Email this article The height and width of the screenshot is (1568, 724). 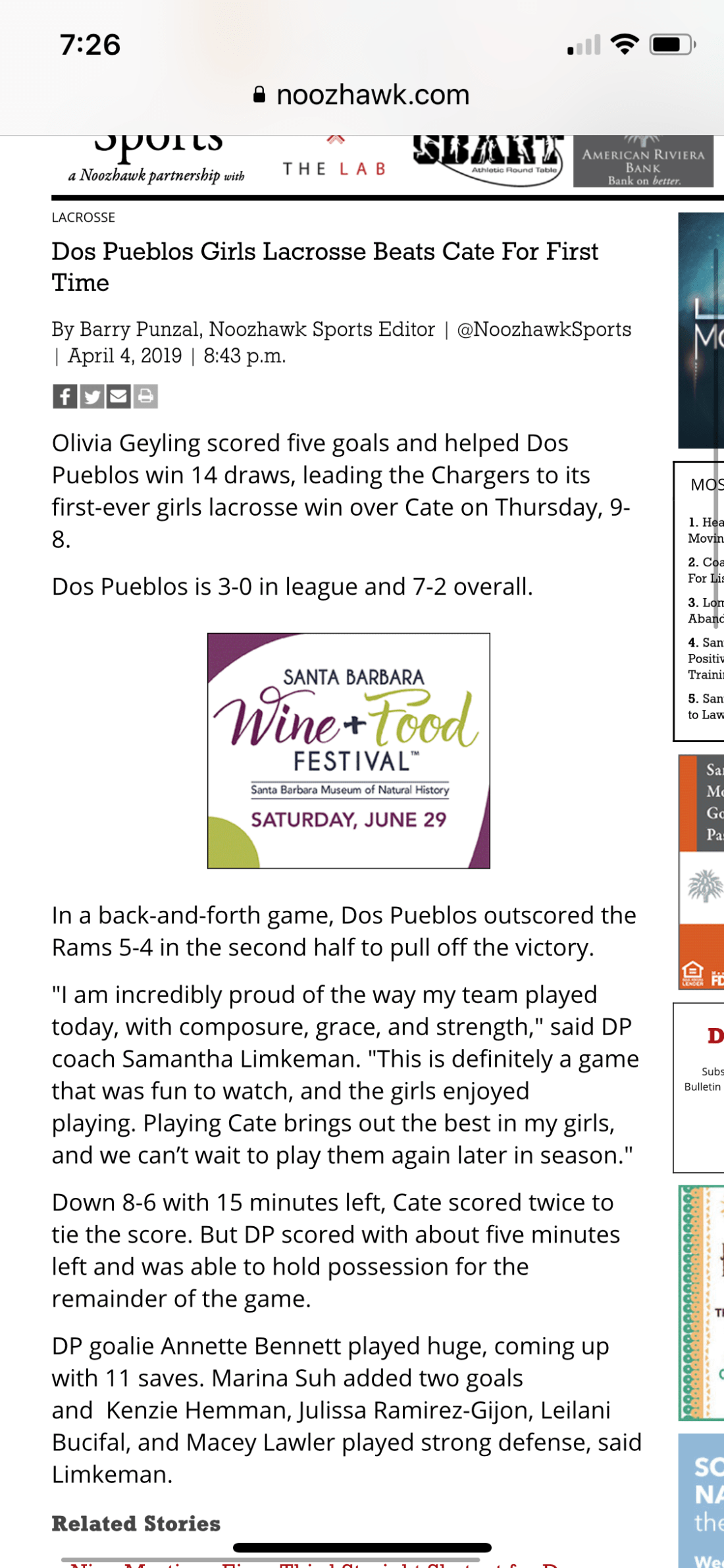point(118,396)
